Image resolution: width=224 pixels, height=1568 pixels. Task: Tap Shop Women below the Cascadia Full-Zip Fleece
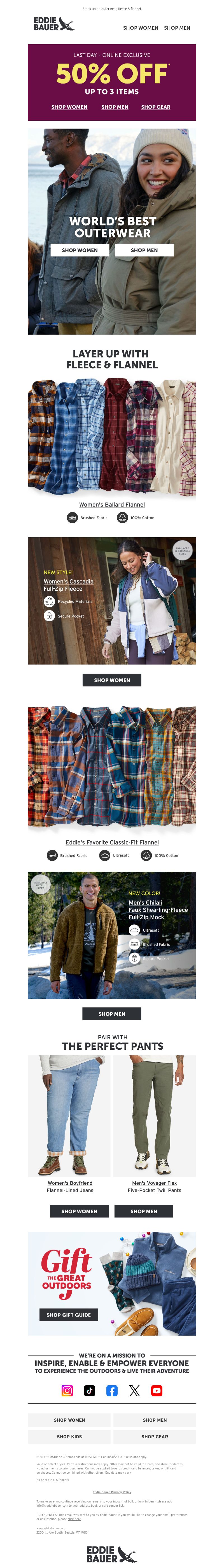(111, 680)
